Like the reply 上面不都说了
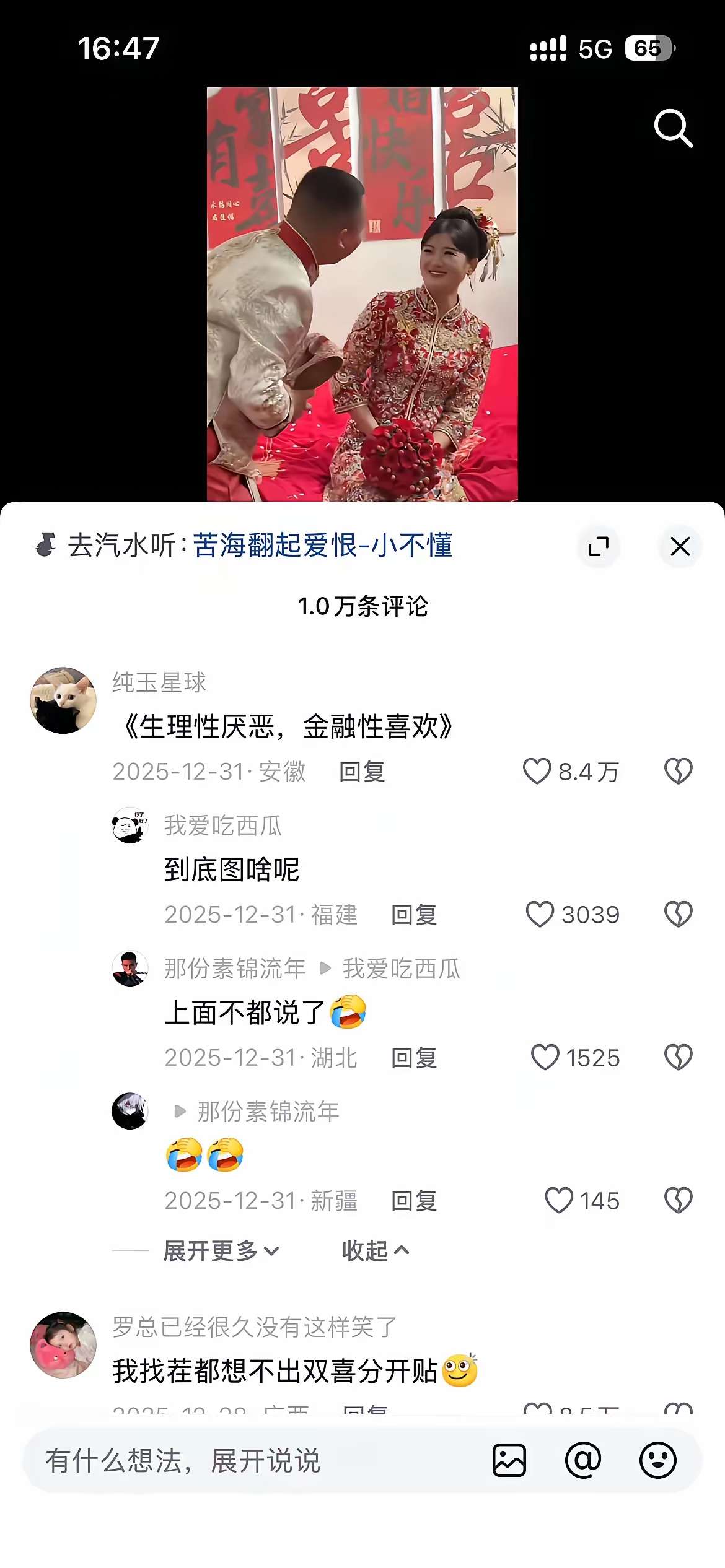Image resolution: width=725 pixels, height=1568 pixels. point(545,1058)
